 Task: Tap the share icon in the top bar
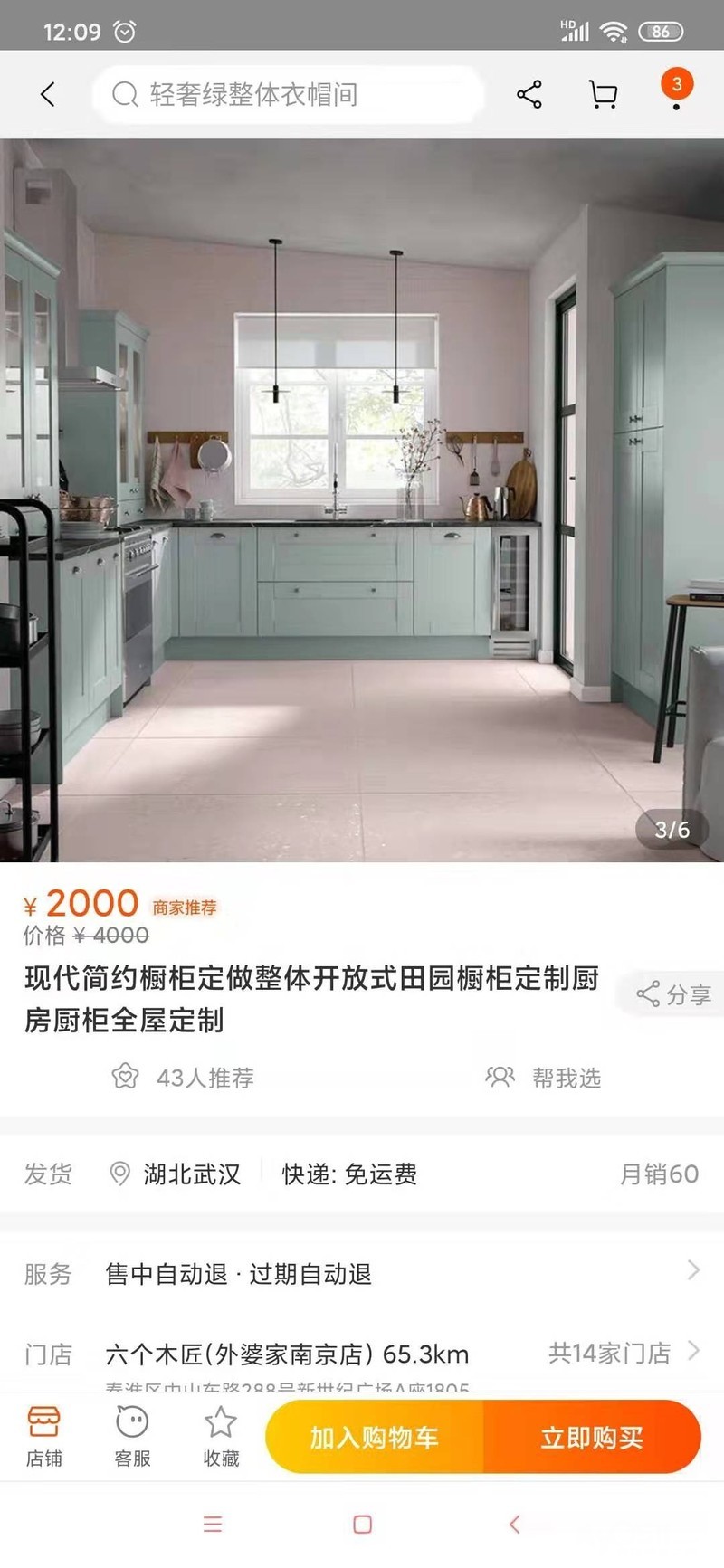529,94
